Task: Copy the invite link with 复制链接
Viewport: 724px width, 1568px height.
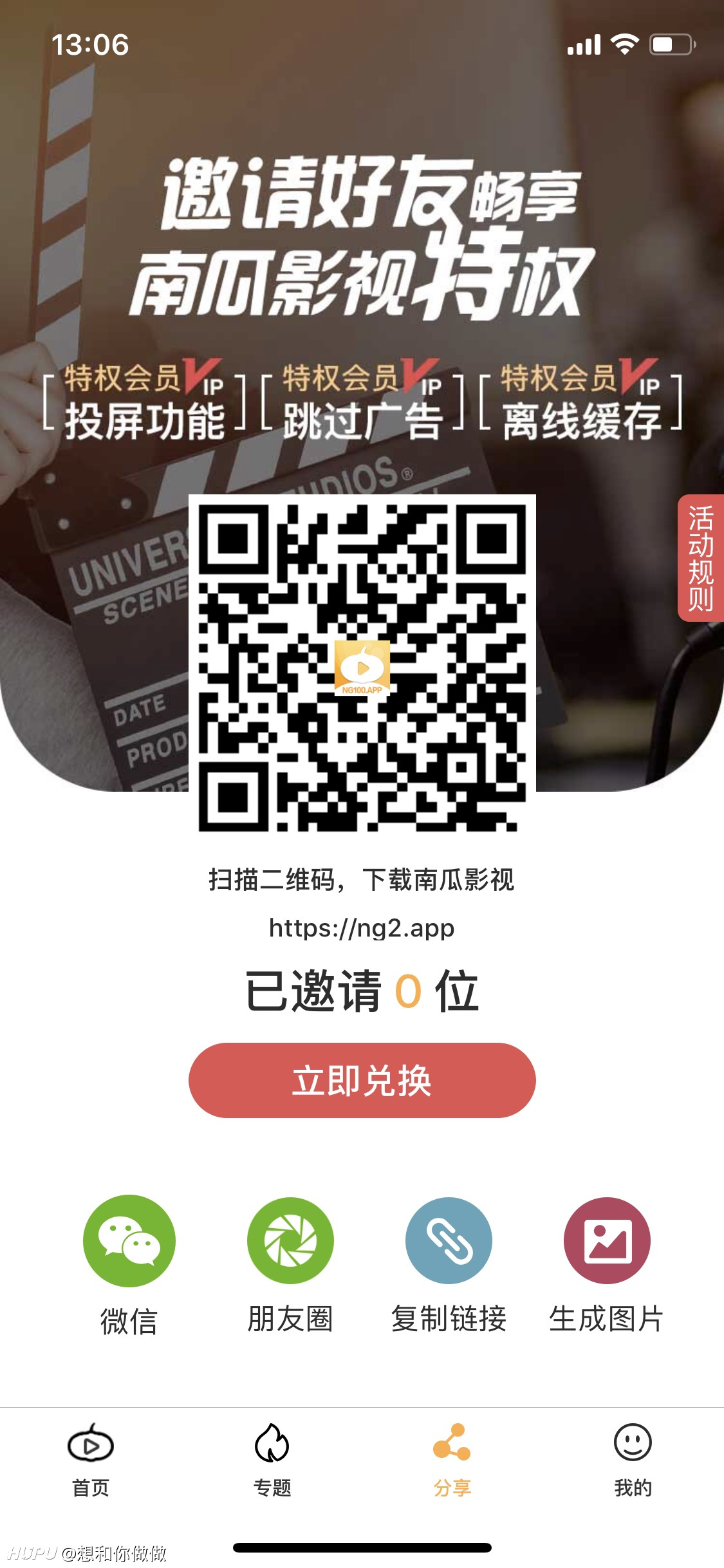Action: [x=449, y=1265]
